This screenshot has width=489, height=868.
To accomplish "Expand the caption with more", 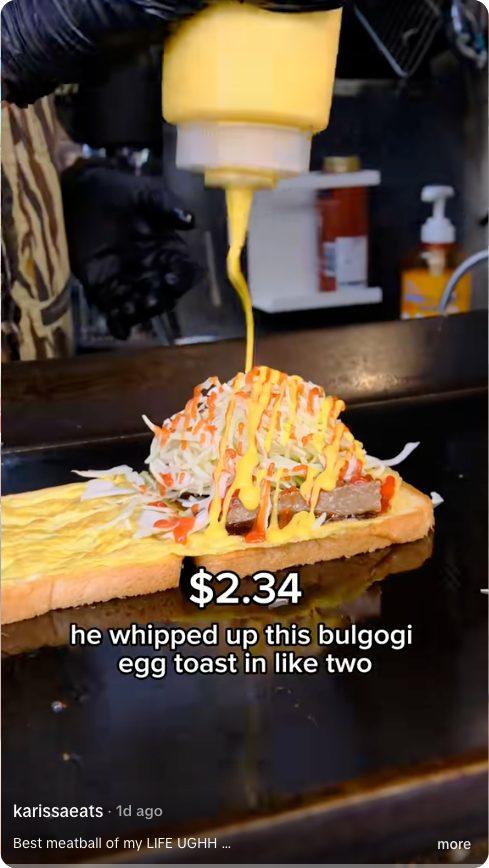I will click(454, 844).
